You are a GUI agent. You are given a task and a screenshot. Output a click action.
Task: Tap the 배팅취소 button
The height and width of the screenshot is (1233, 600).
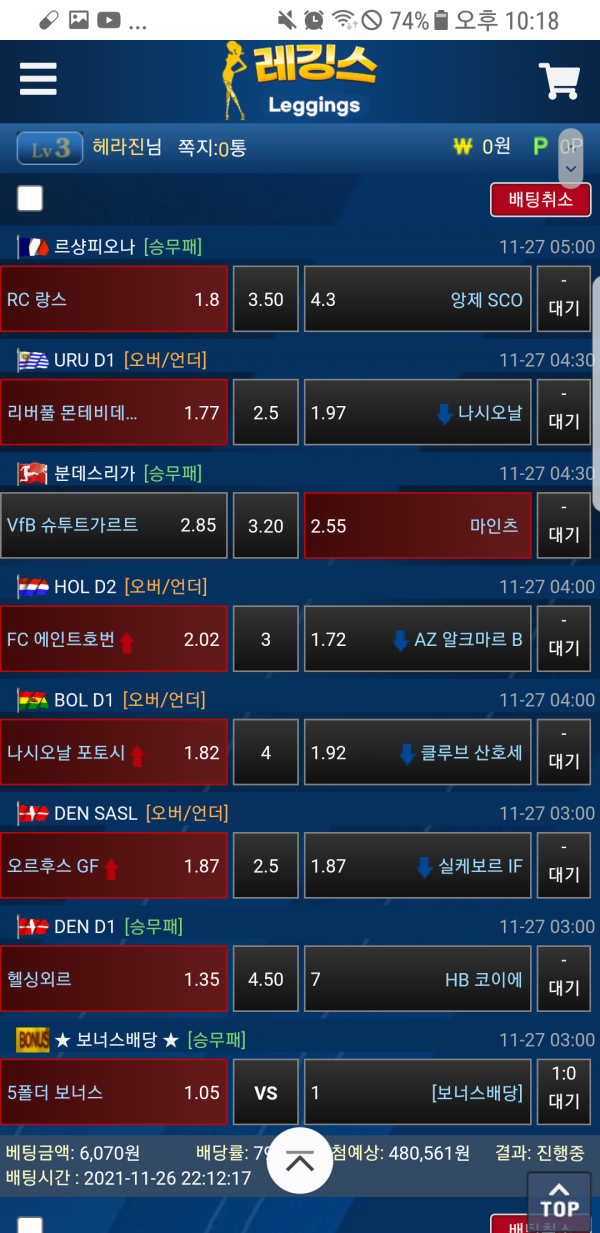point(540,199)
